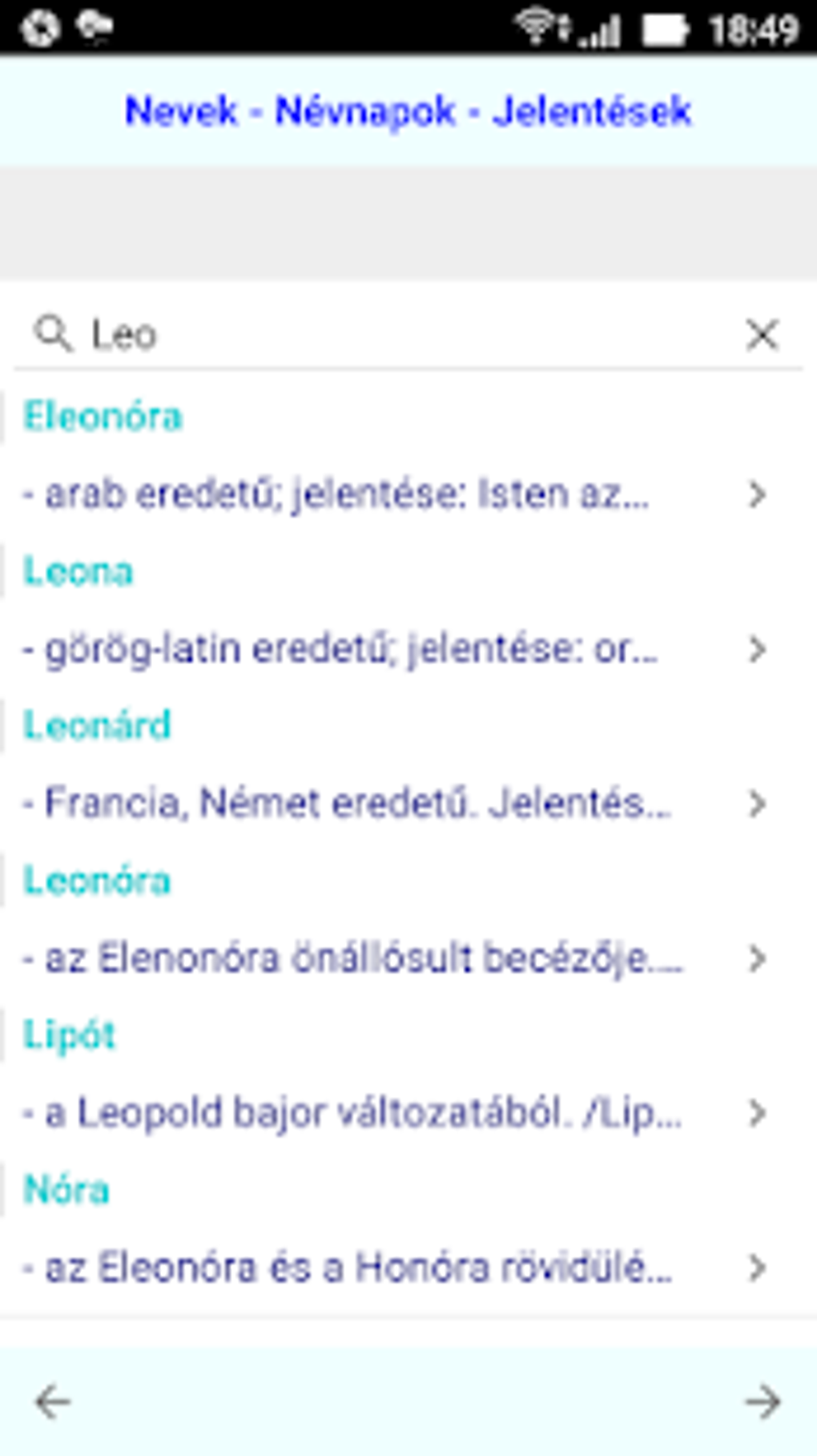817x1456 pixels.
Task: Open the Leonóra name entry
Action: pos(96,880)
